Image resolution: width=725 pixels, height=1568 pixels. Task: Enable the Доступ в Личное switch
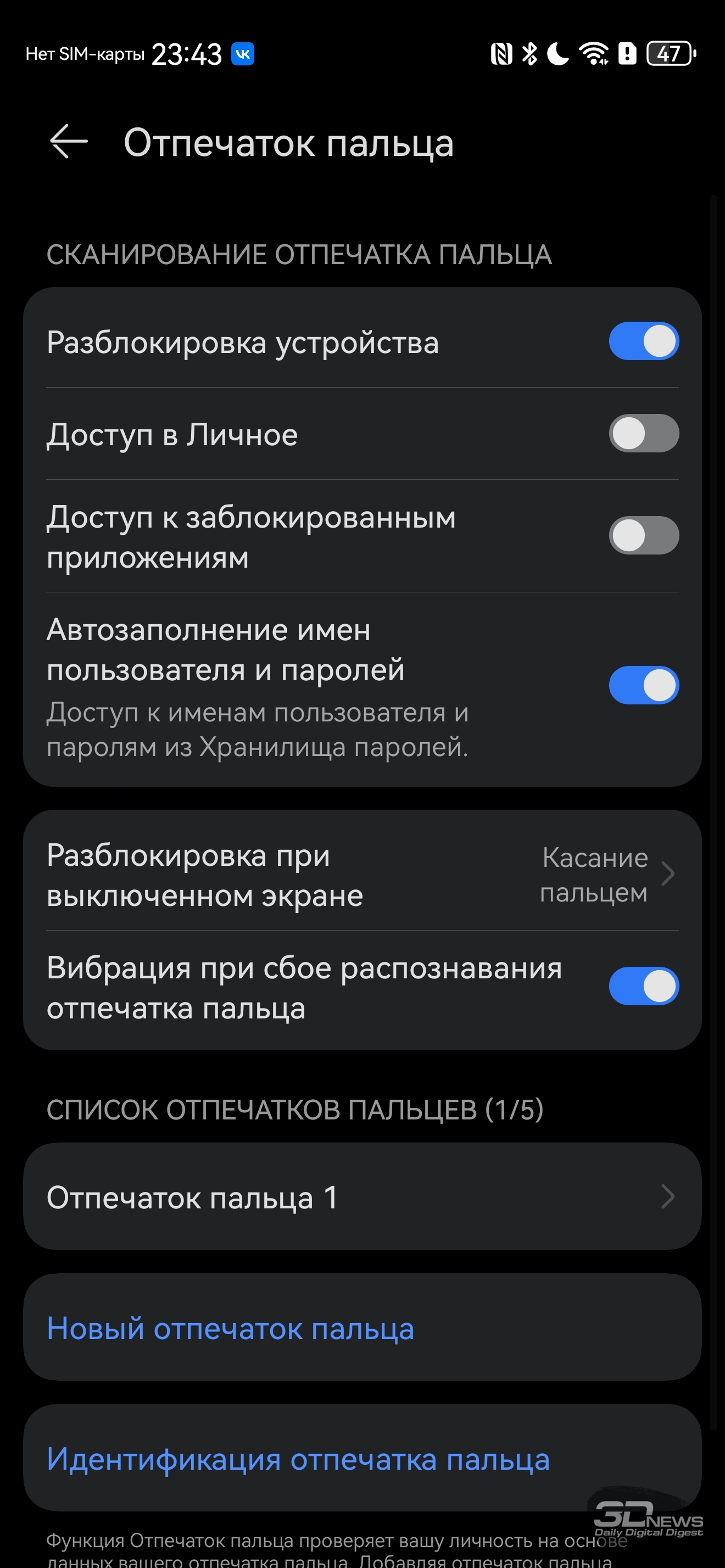tap(643, 433)
